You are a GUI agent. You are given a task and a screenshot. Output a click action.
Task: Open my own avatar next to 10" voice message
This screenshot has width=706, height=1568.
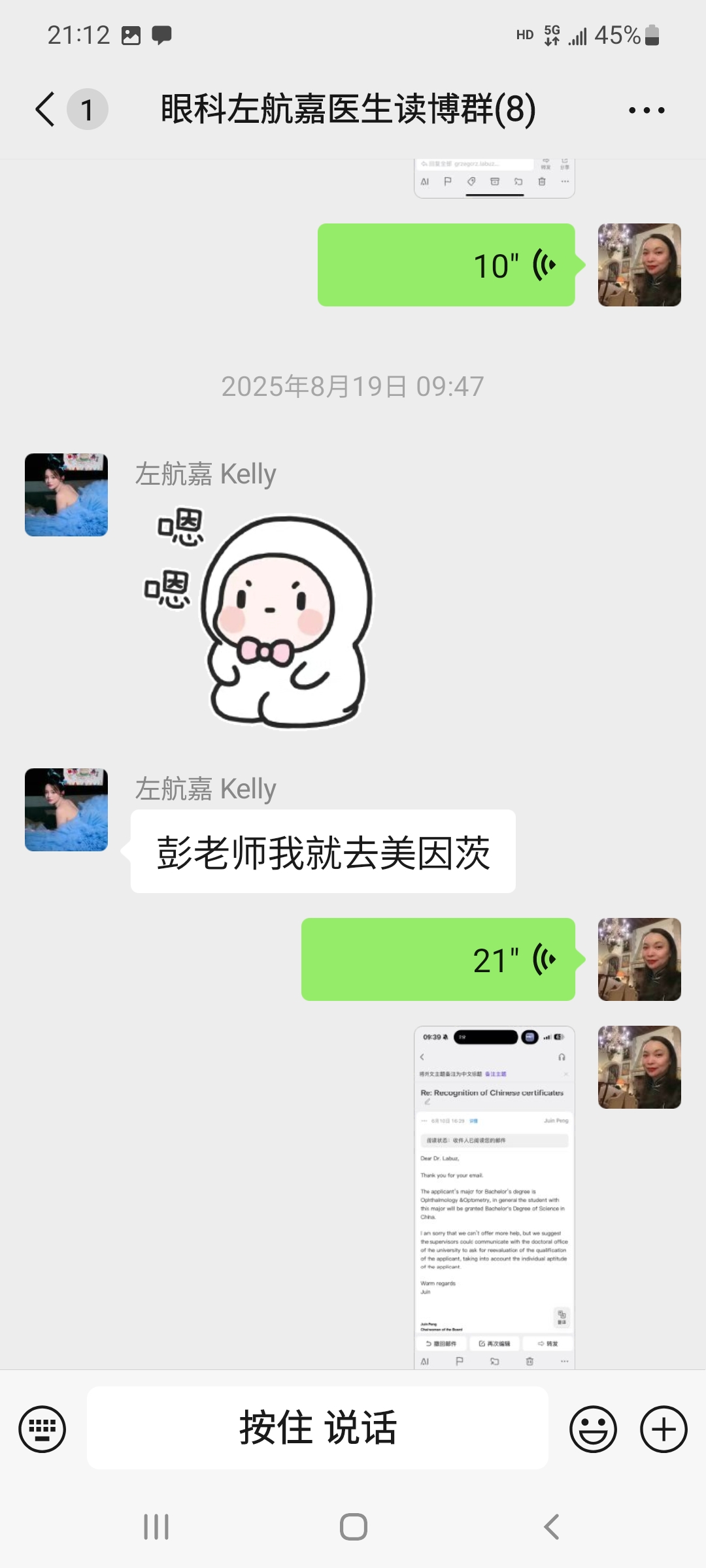(x=639, y=265)
